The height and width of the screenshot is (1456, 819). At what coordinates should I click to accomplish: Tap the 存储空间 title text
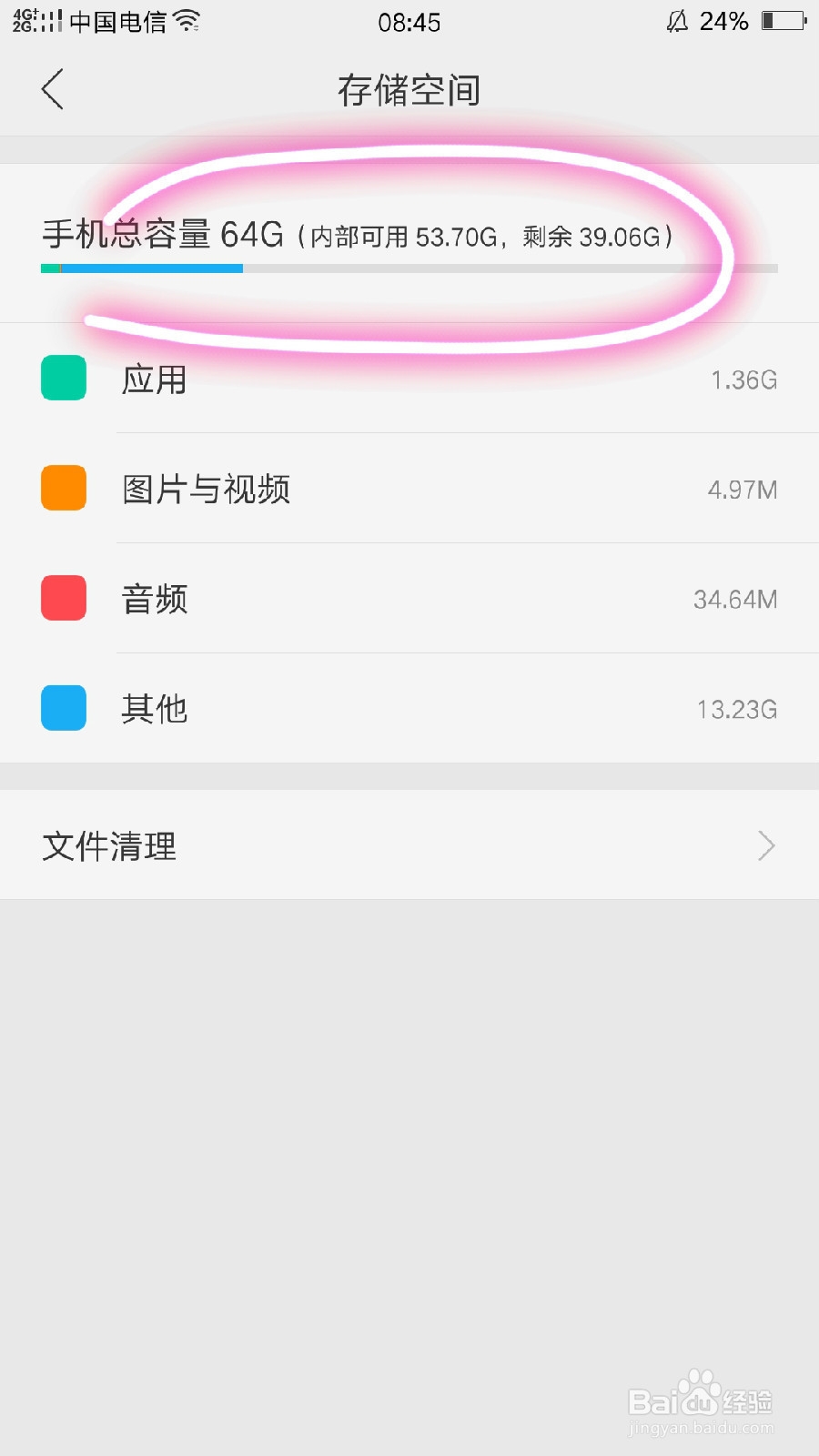coord(409,90)
